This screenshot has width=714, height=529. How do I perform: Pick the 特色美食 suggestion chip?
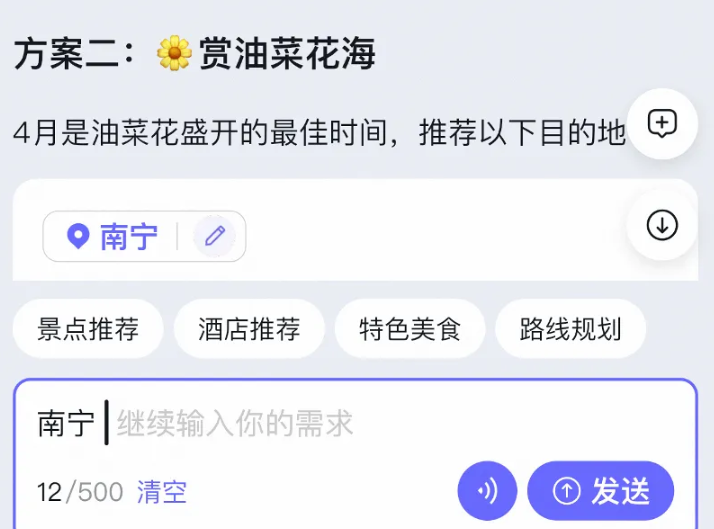tap(410, 329)
